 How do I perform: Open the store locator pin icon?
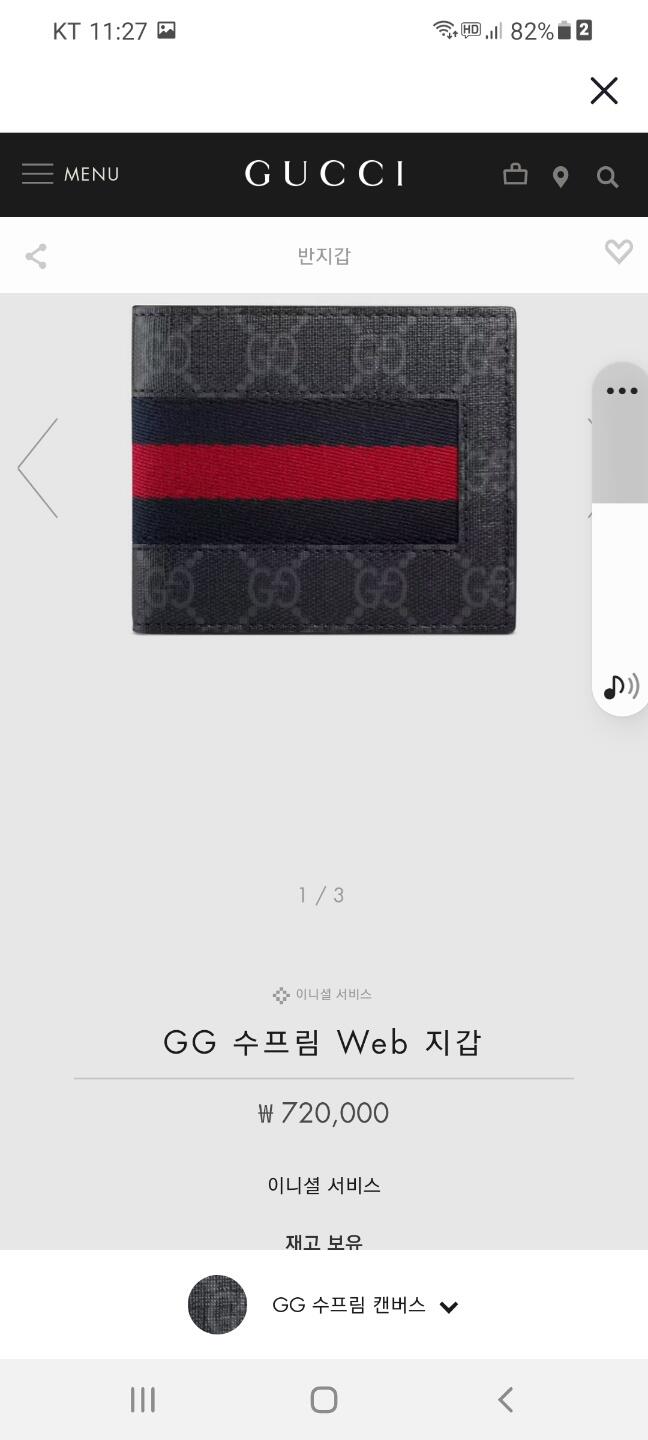click(x=561, y=177)
